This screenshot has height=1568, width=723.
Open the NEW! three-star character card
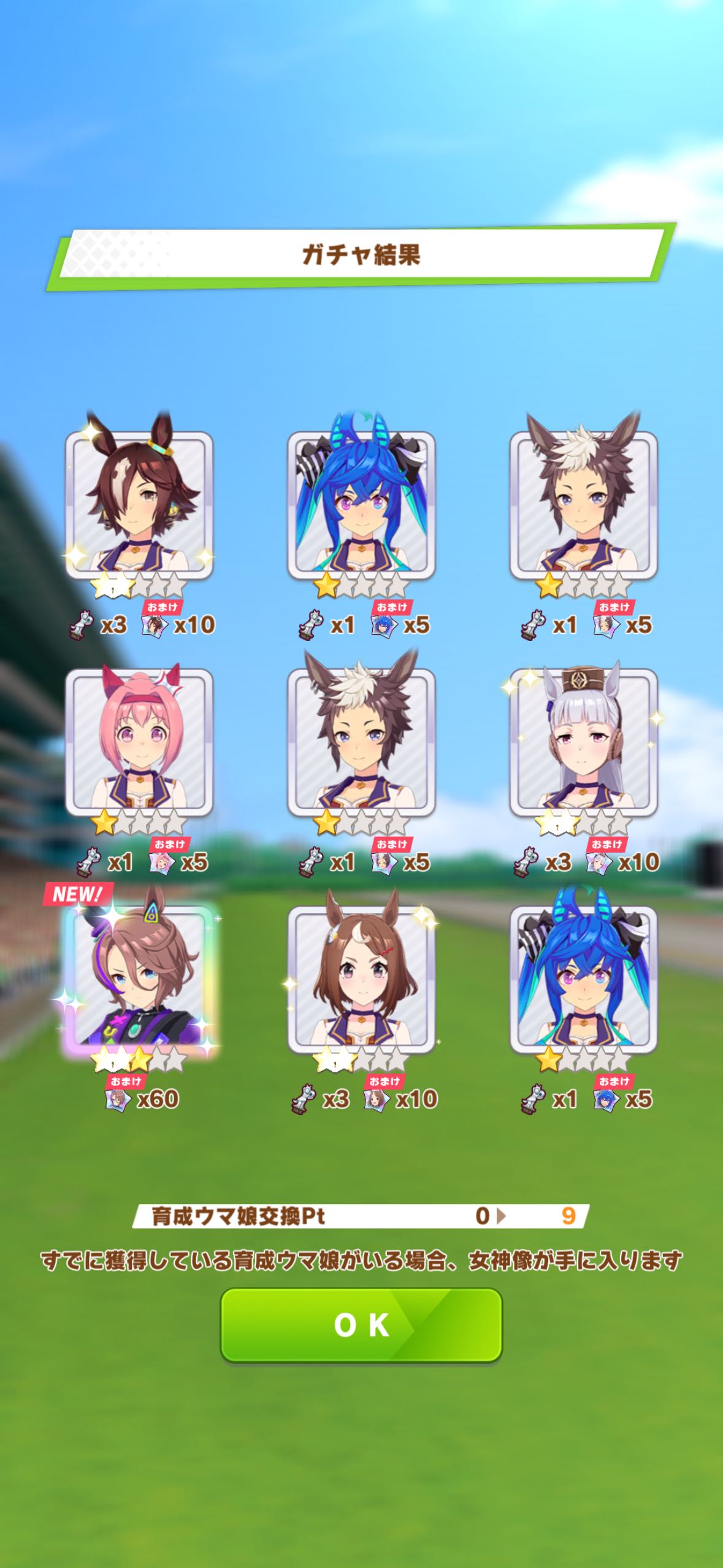pyautogui.click(x=139, y=977)
